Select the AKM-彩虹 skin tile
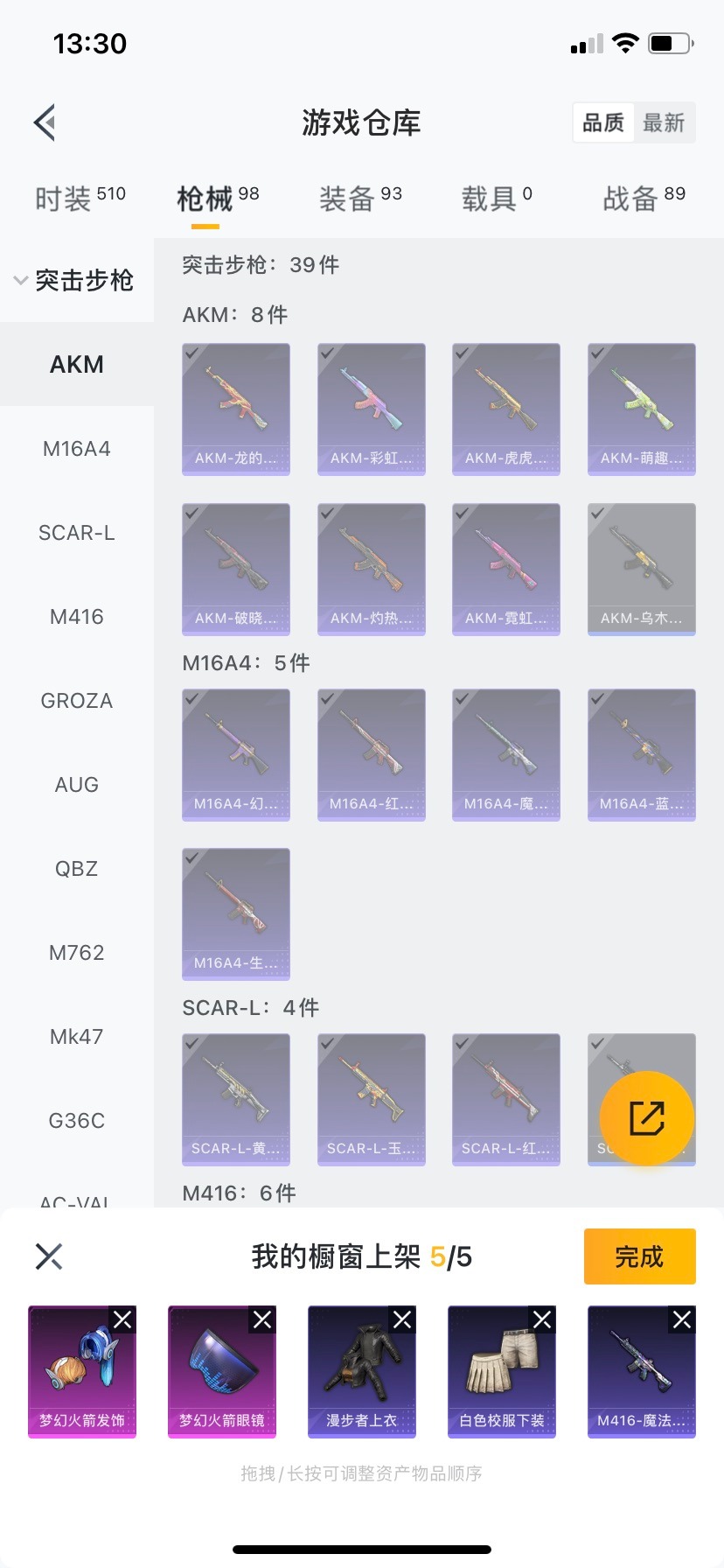The width and height of the screenshot is (724, 1568). (371, 409)
